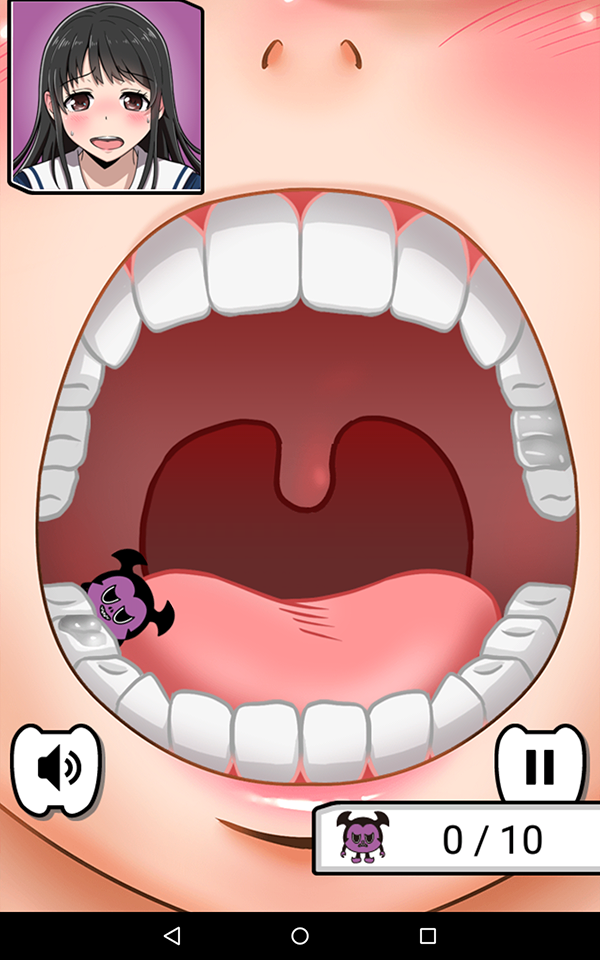Image resolution: width=600 pixels, height=960 pixels.
Task: Go back with the system back button
Action: [x=172, y=936]
